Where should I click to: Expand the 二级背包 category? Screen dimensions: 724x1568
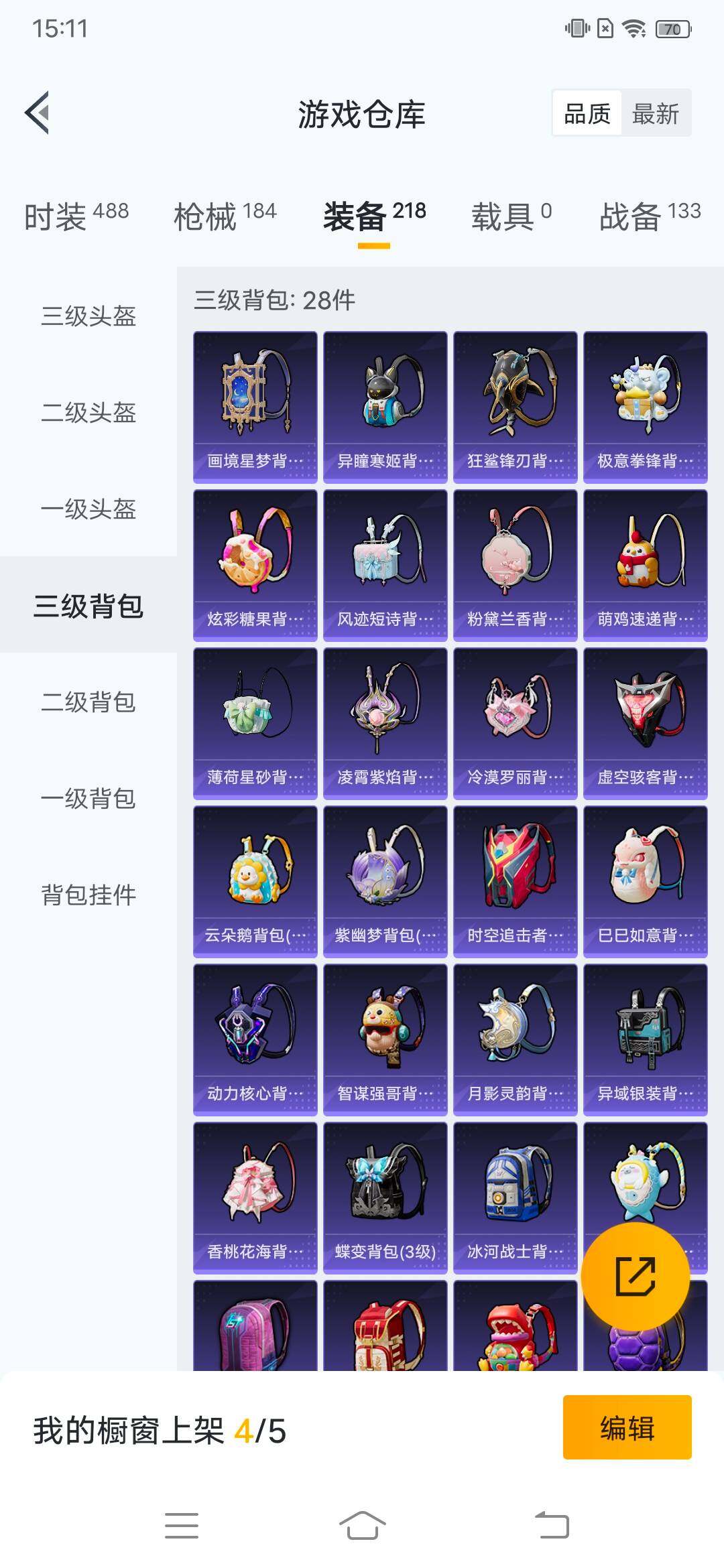[x=88, y=704]
